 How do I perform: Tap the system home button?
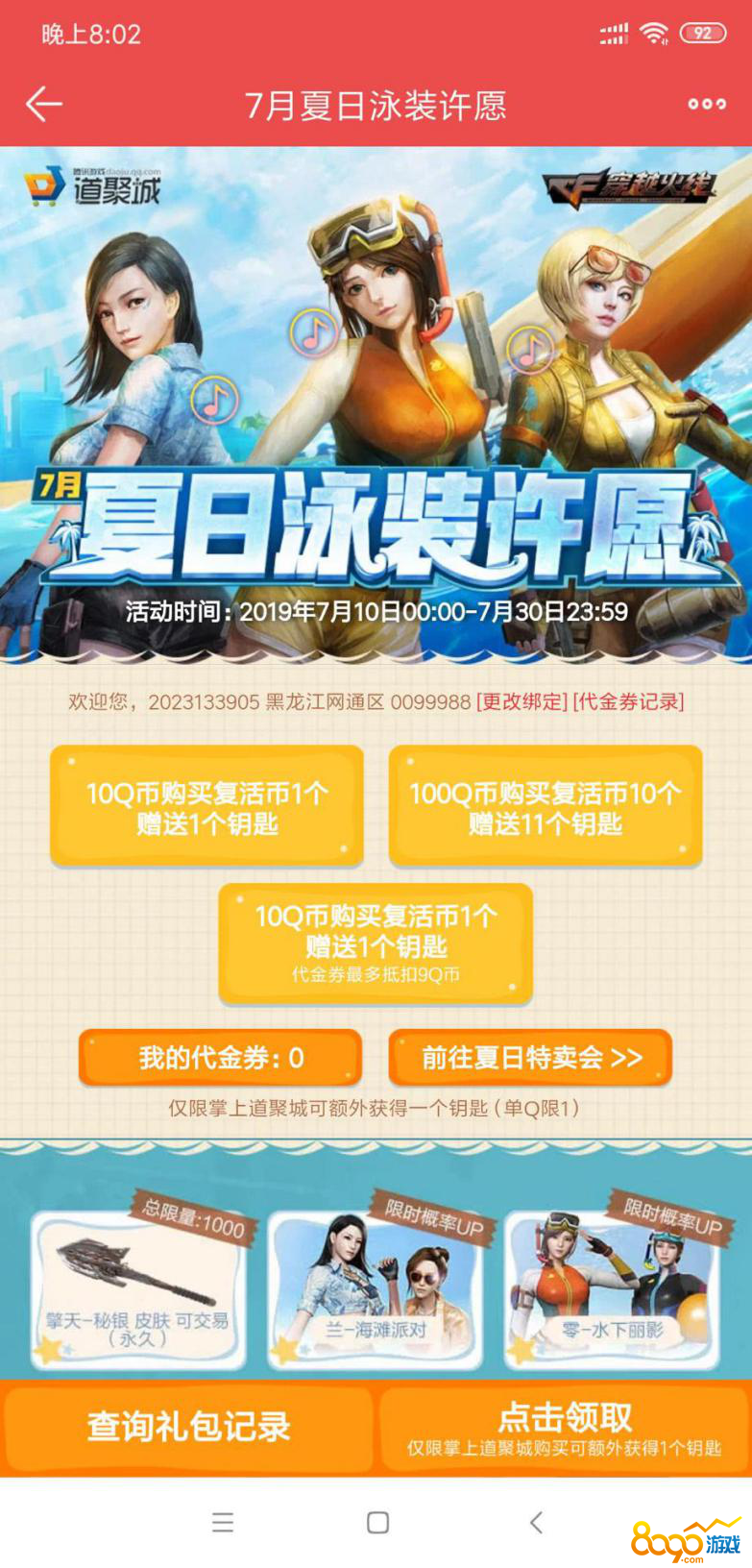click(x=377, y=1522)
